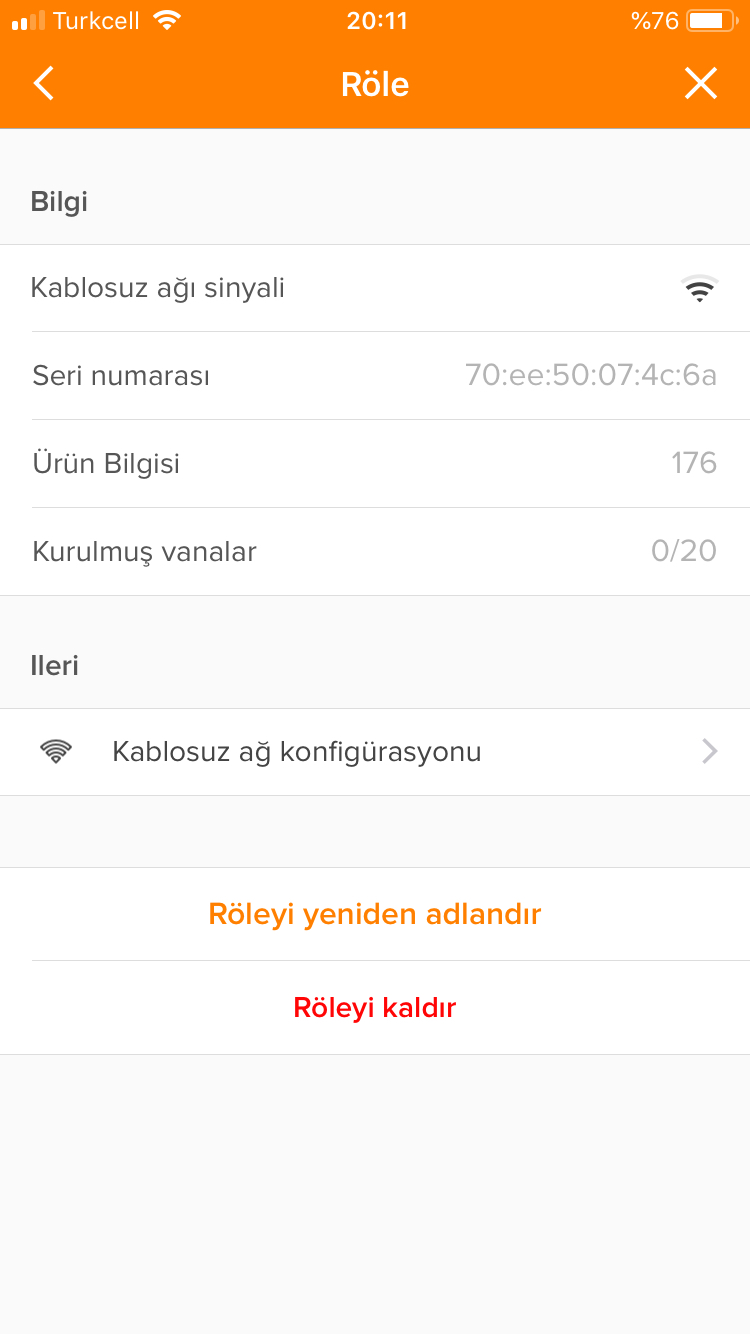This screenshot has width=750, height=1334.
Task: Tap Röleyi yeniden adlandır
Action: click(x=375, y=914)
